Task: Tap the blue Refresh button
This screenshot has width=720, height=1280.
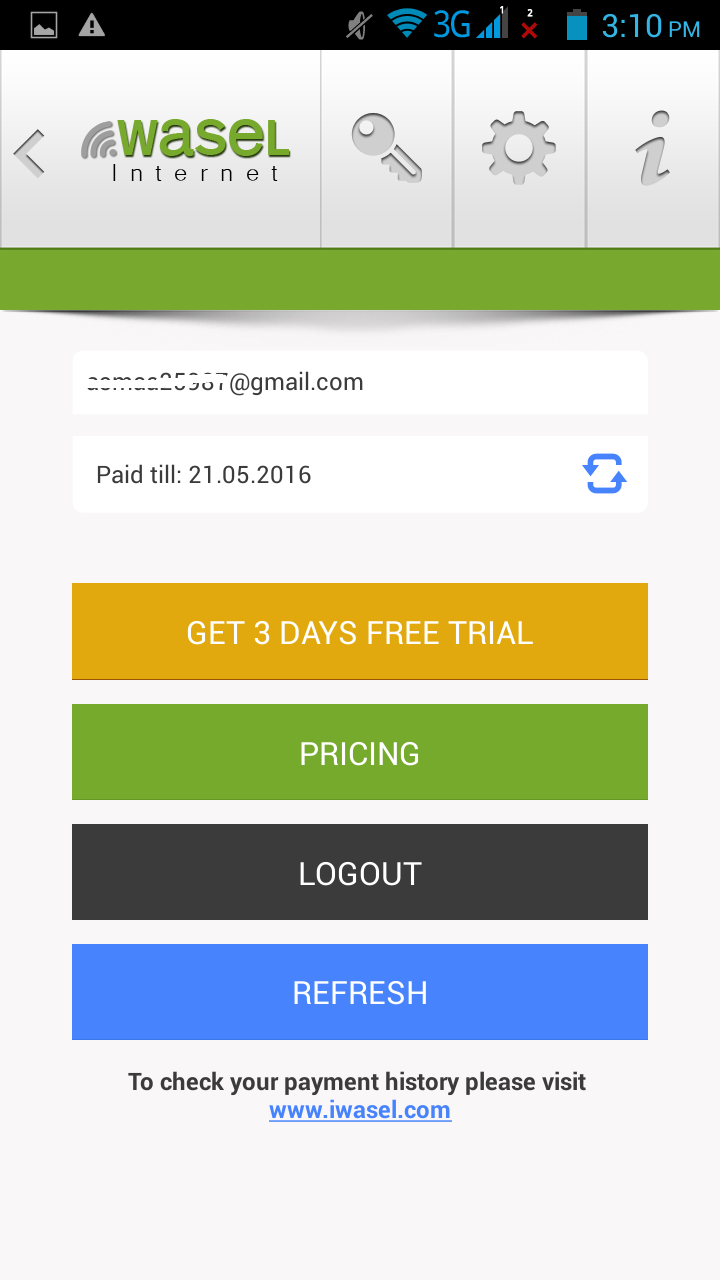Action: pos(360,992)
